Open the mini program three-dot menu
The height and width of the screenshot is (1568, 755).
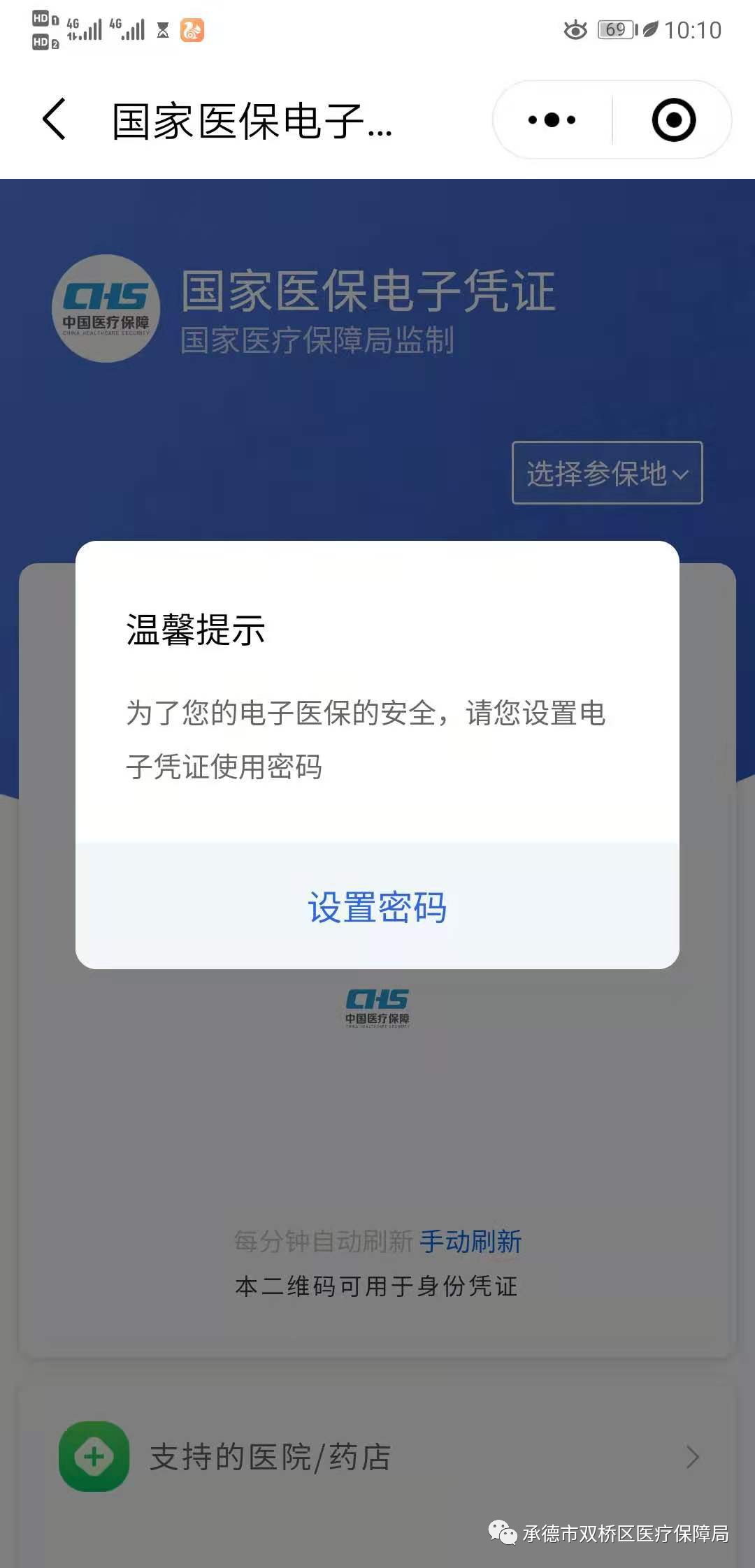pyautogui.click(x=552, y=119)
